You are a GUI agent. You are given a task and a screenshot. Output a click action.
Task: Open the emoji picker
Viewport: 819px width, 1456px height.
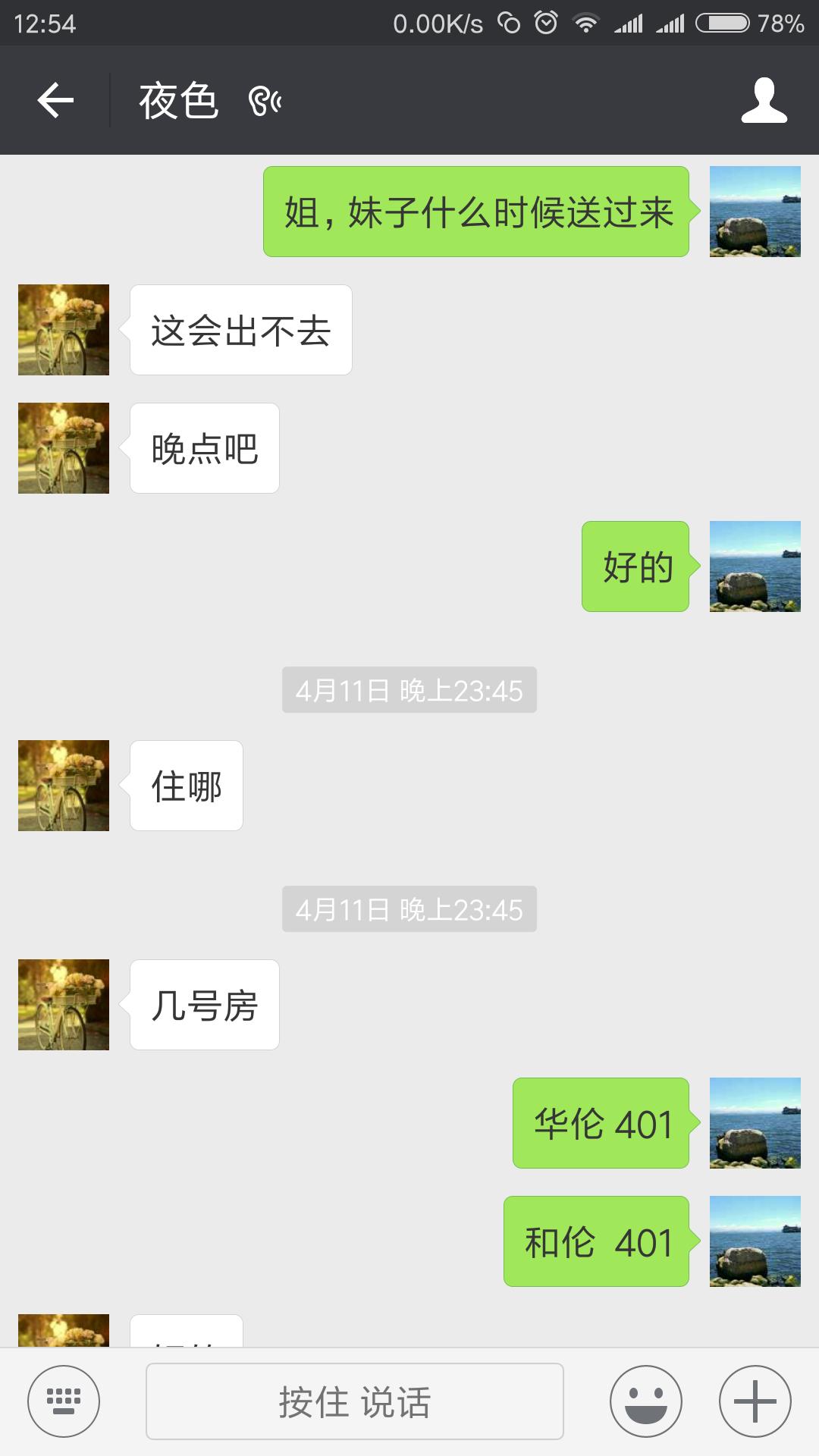pos(645,1401)
